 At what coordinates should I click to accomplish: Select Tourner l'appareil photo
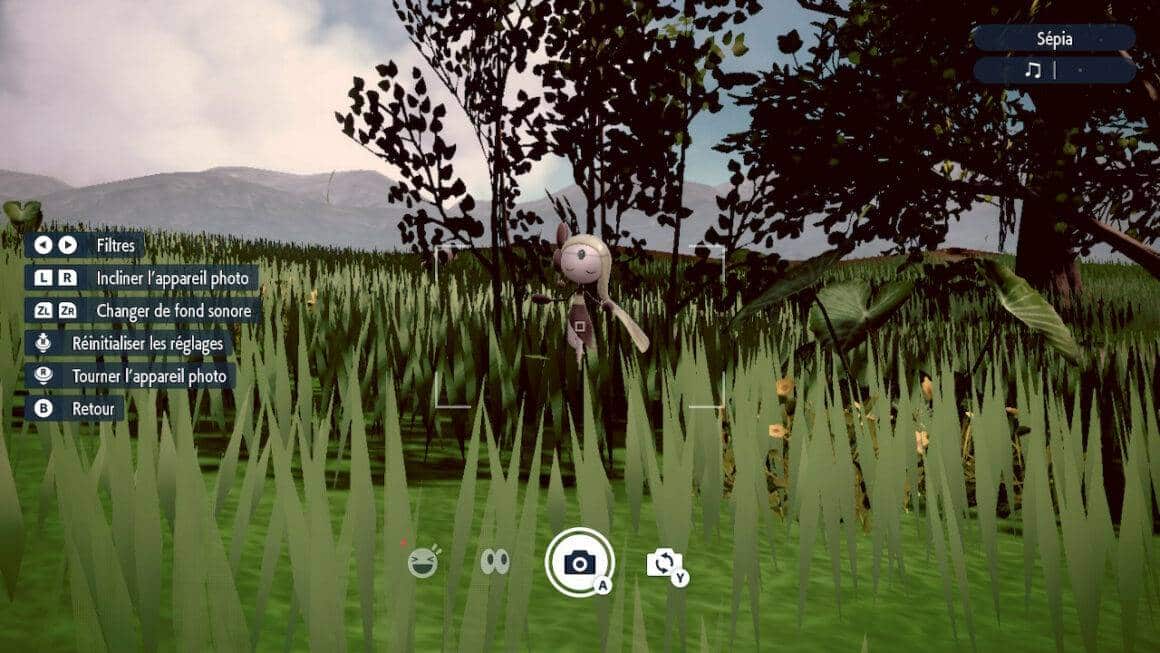(131, 376)
